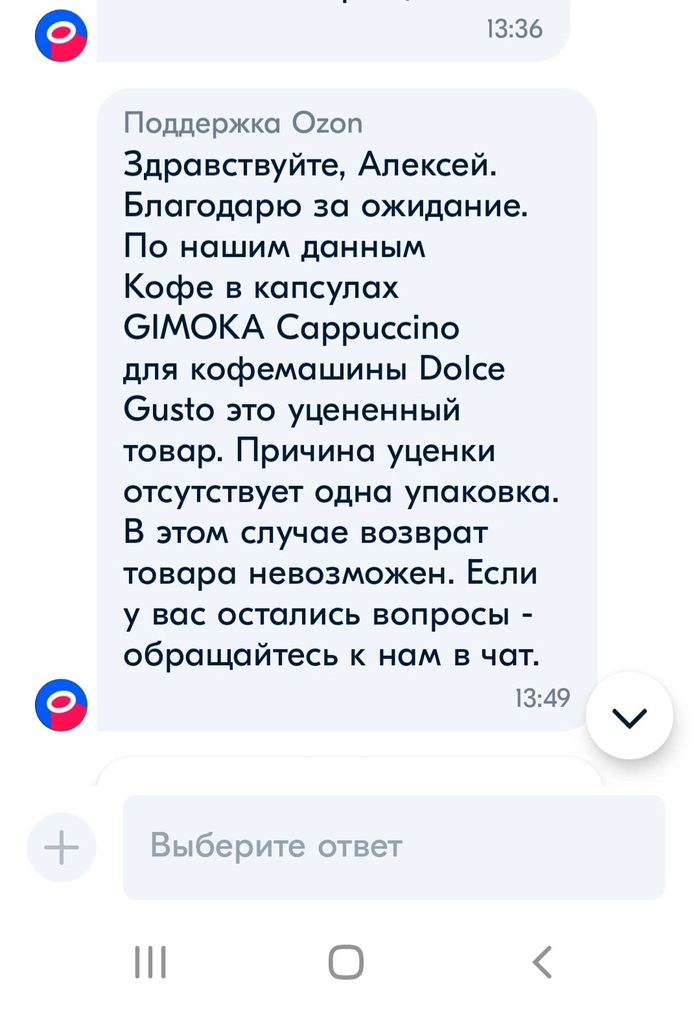Go to the home screen
The image size is (700, 1014).
pos(346,962)
